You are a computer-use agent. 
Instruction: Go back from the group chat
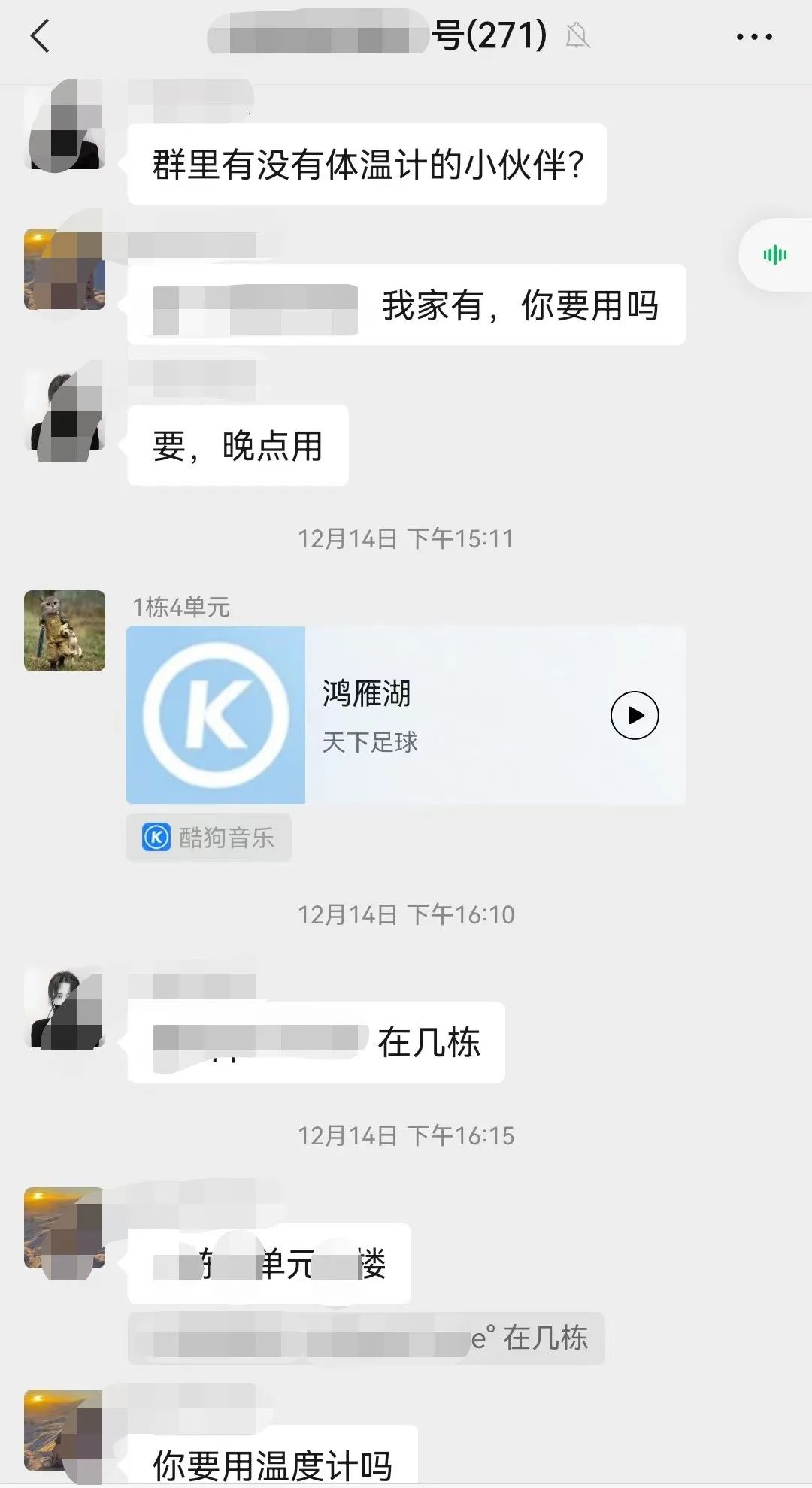coord(41,36)
